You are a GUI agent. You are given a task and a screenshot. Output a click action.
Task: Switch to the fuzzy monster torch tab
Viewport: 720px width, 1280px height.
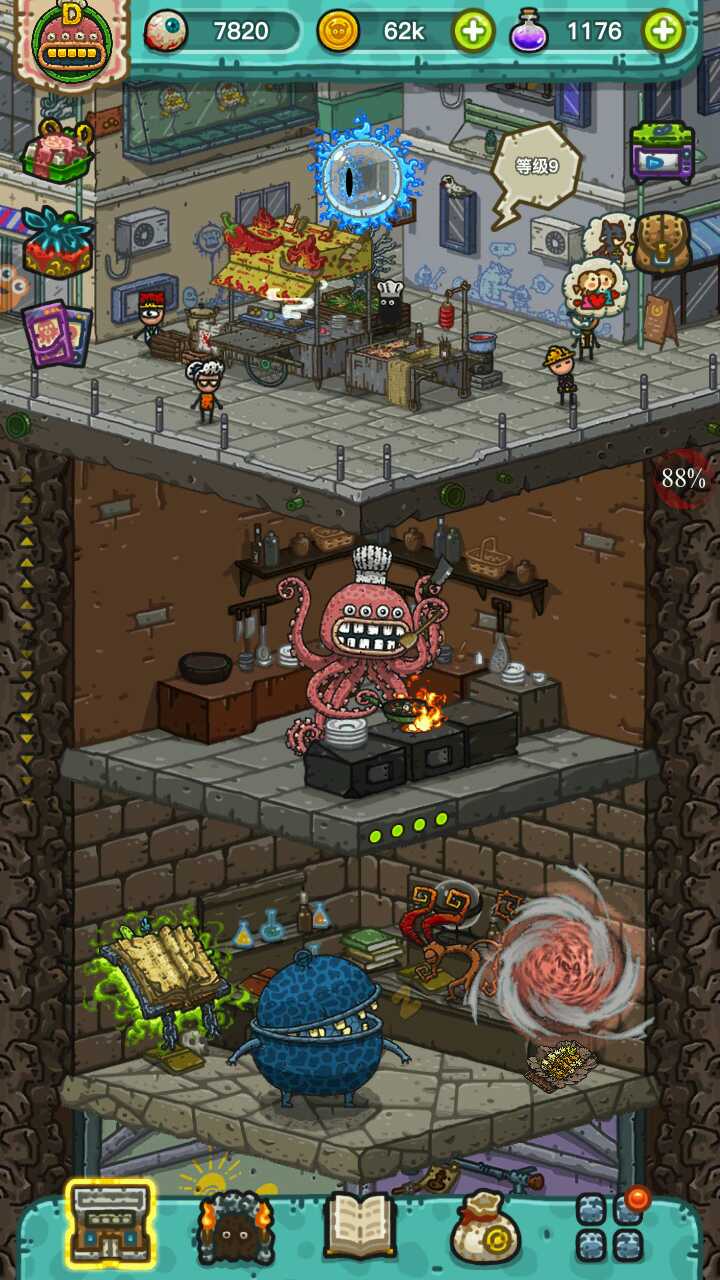pyautogui.click(x=235, y=1226)
